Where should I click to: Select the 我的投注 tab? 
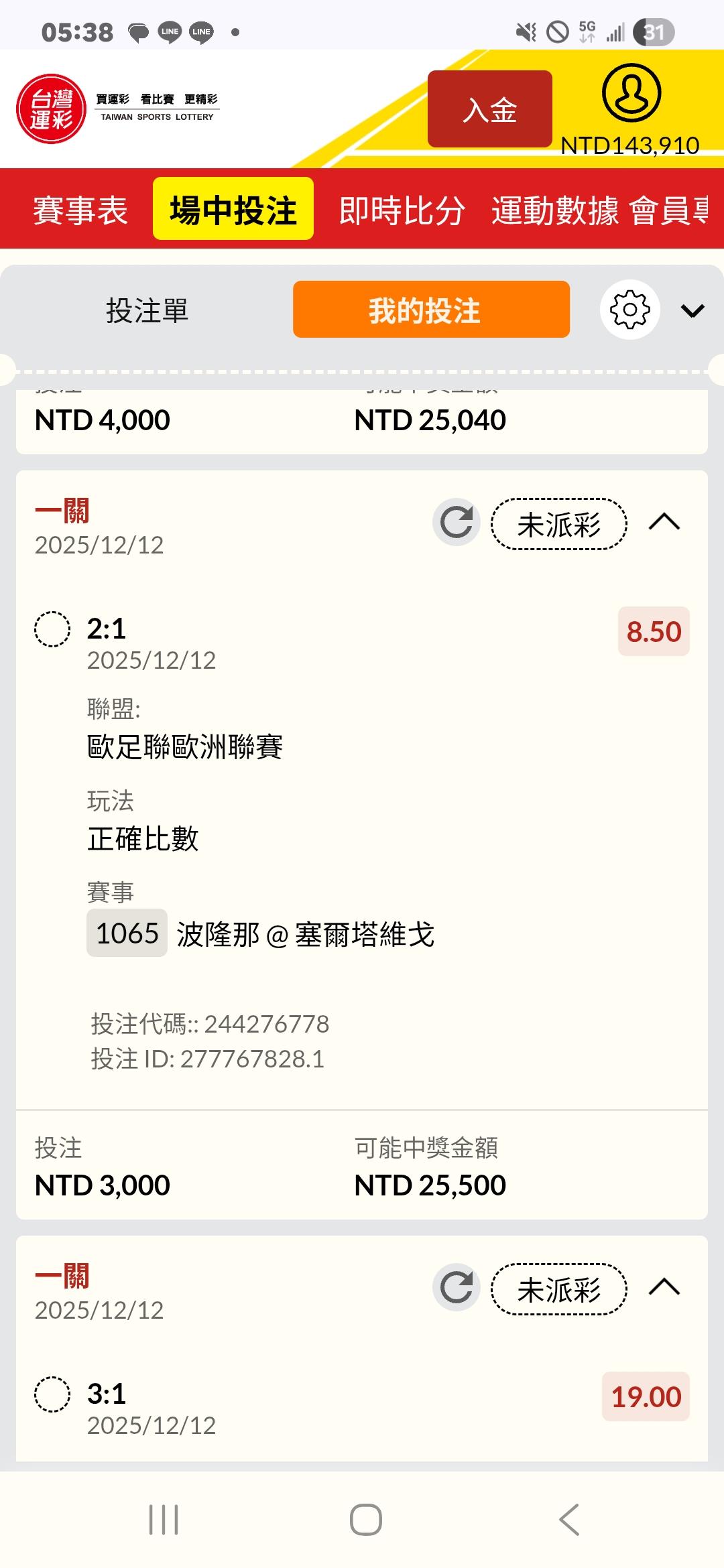coord(431,310)
